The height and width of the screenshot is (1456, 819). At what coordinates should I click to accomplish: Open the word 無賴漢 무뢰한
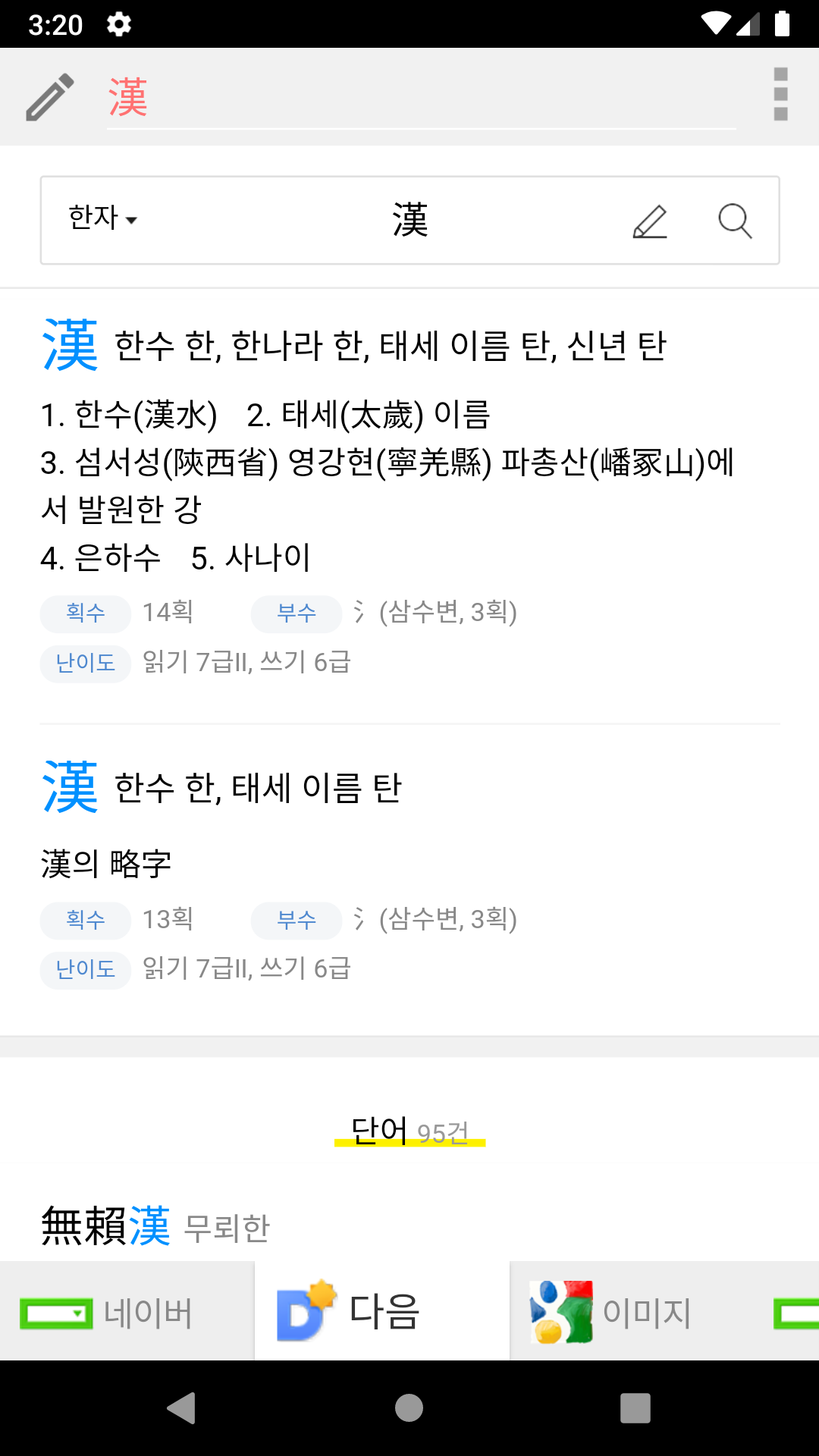tap(155, 1225)
